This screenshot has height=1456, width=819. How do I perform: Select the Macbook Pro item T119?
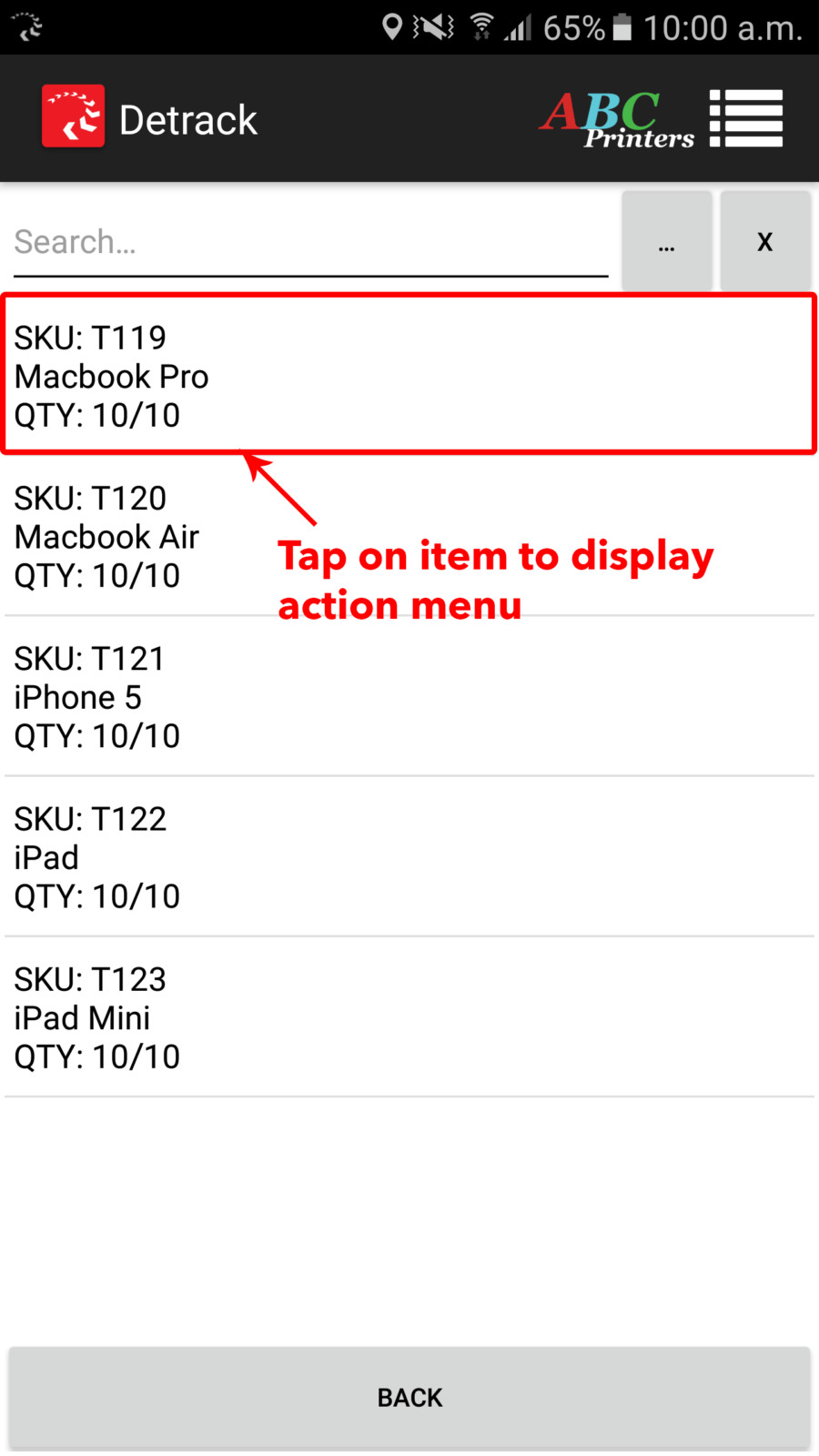pyautogui.click(x=409, y=375)
